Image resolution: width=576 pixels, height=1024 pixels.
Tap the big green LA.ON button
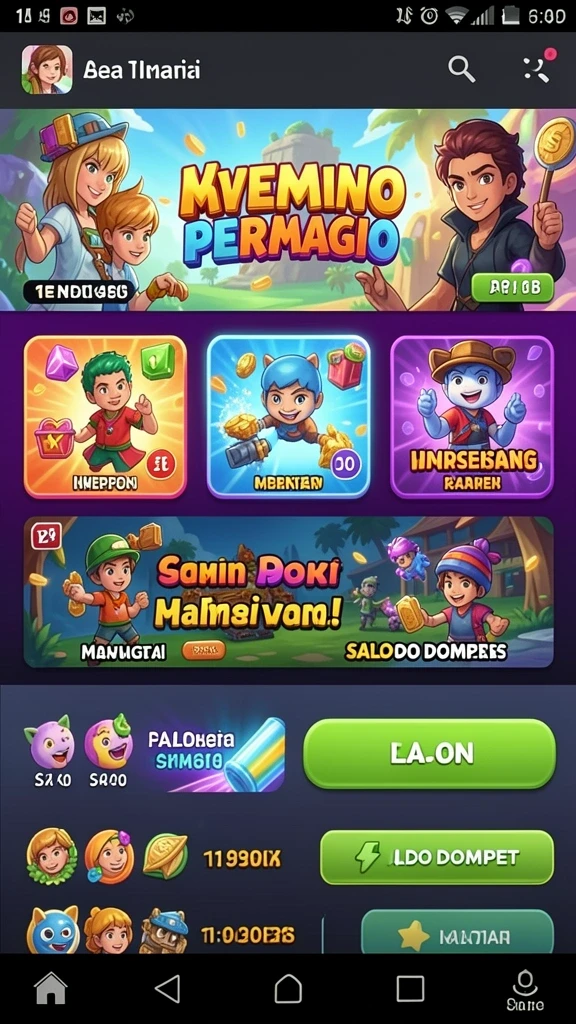pyautogui.click(x=430, y=754)
